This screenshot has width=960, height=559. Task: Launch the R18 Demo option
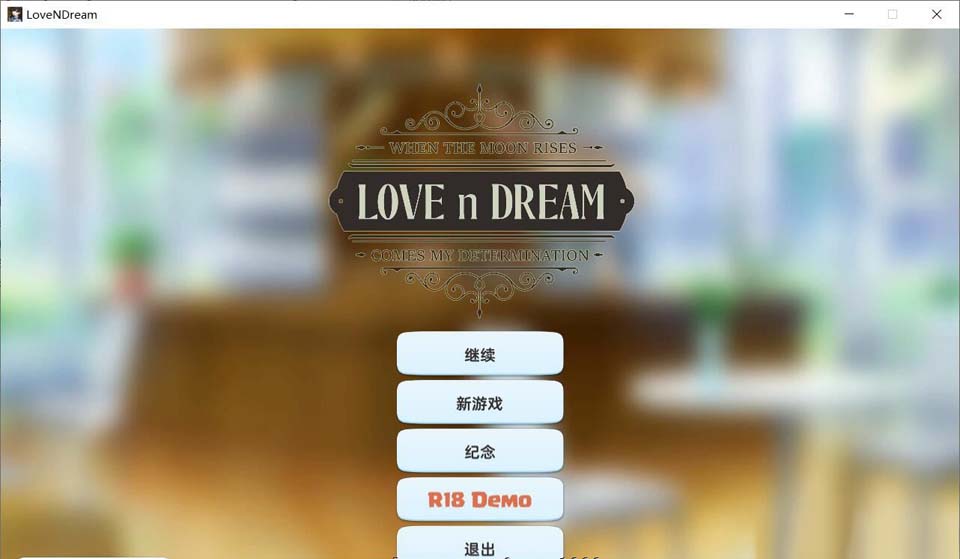coord(480,499)
